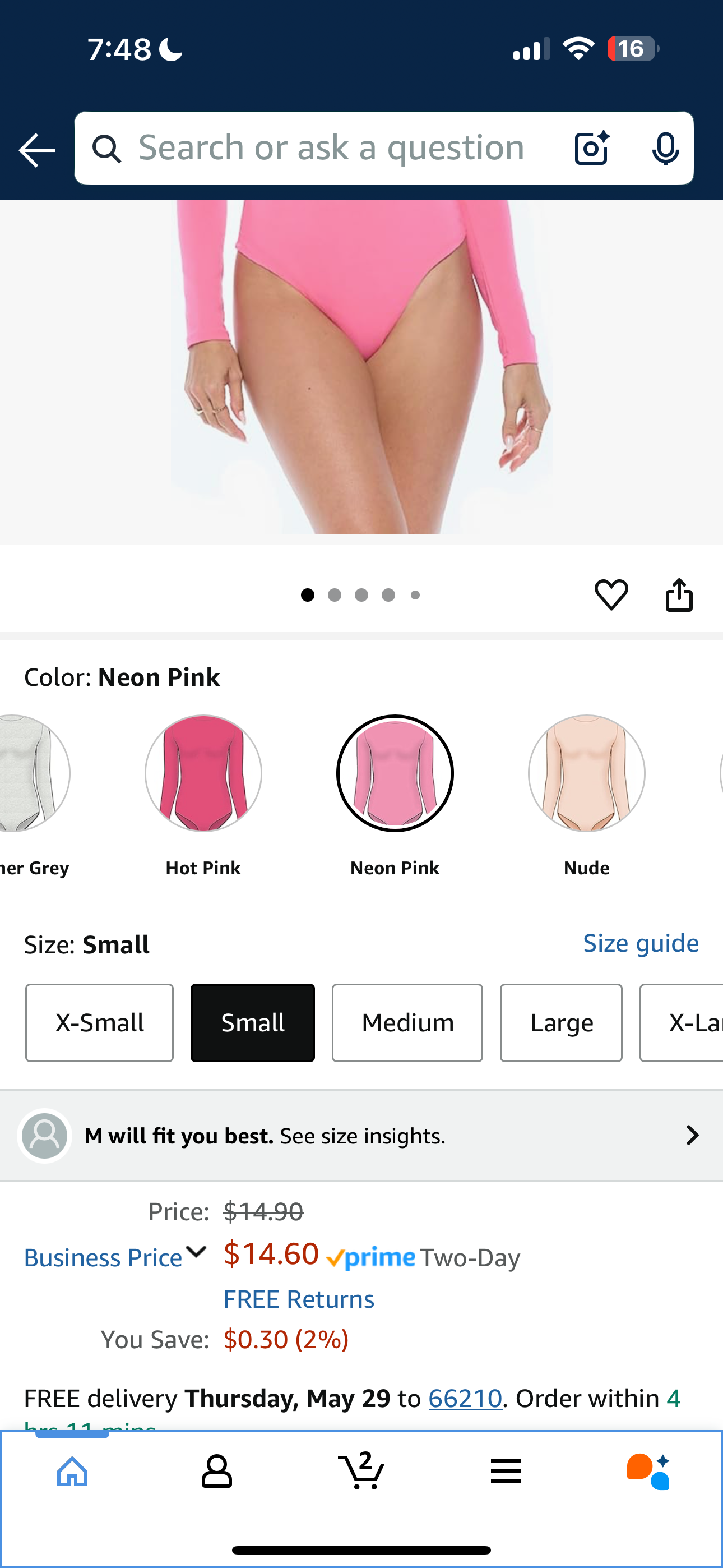The image size is (723, 1568).
Task: Change delivery zip code 66210
Action: (x=465, y=1399)
